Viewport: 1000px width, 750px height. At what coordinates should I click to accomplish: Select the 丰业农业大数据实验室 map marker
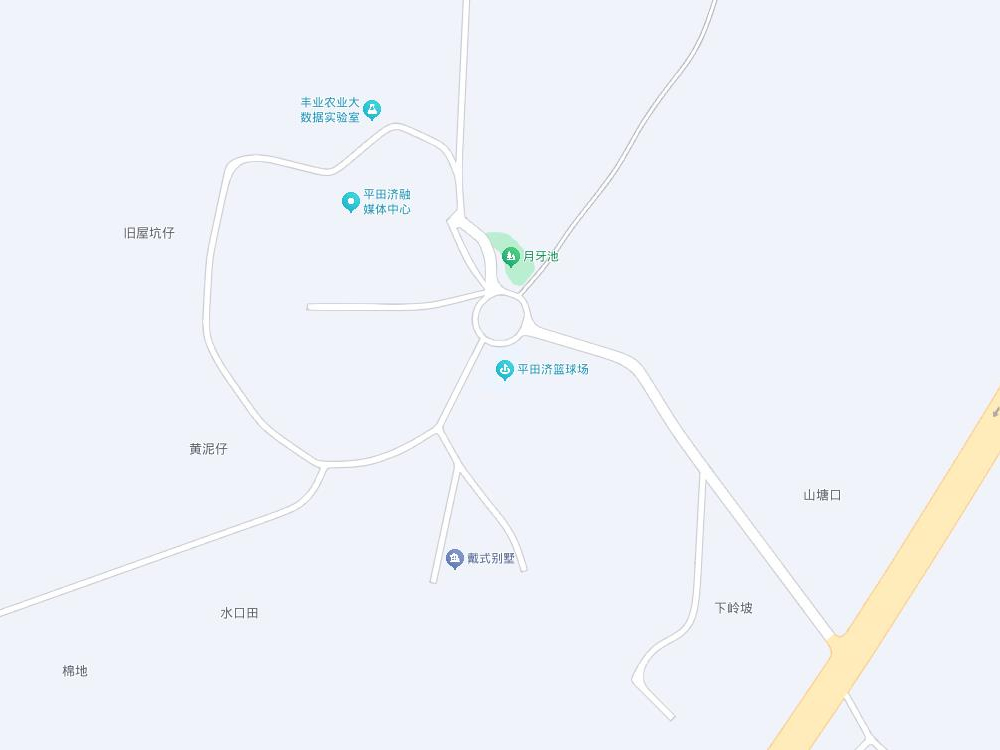click(372, 109)
